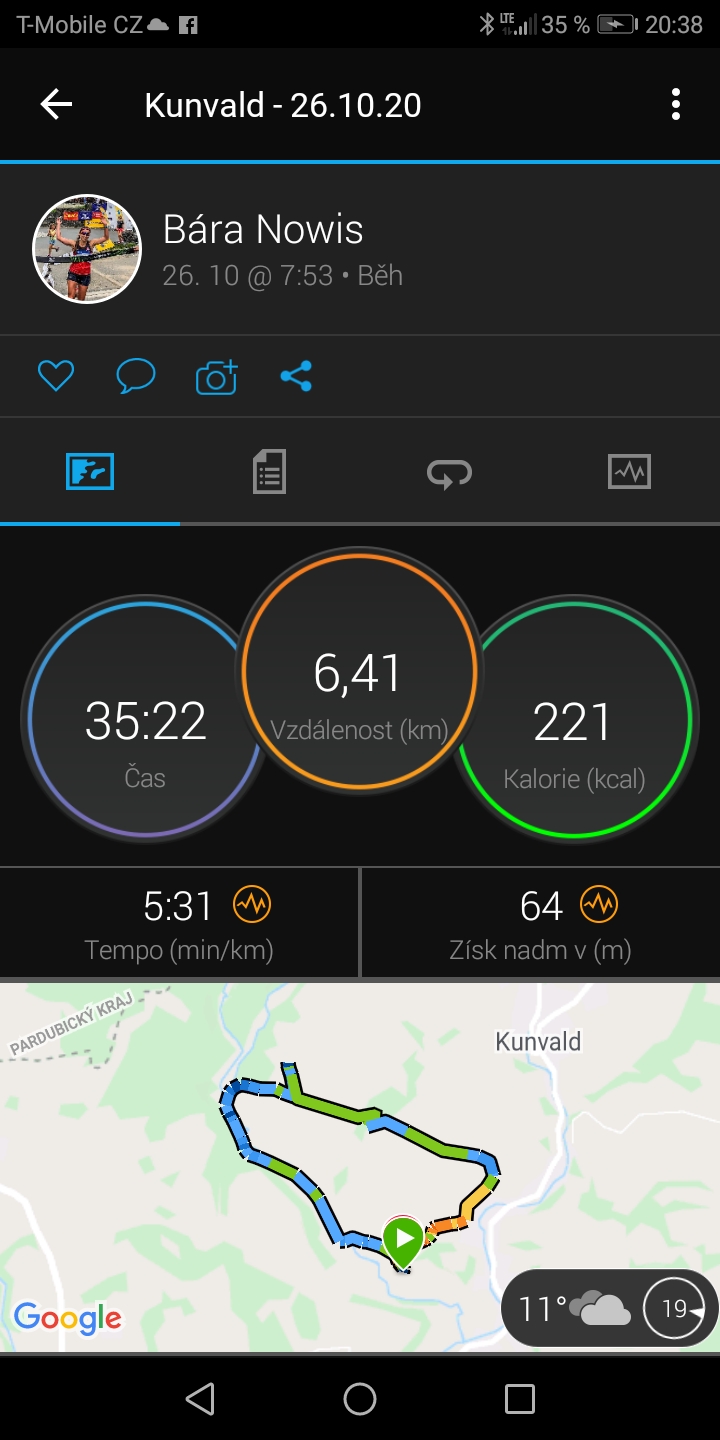Screen dimensions: 720x1440
Task: Switch to the charts tab
Action: point(629,471)
